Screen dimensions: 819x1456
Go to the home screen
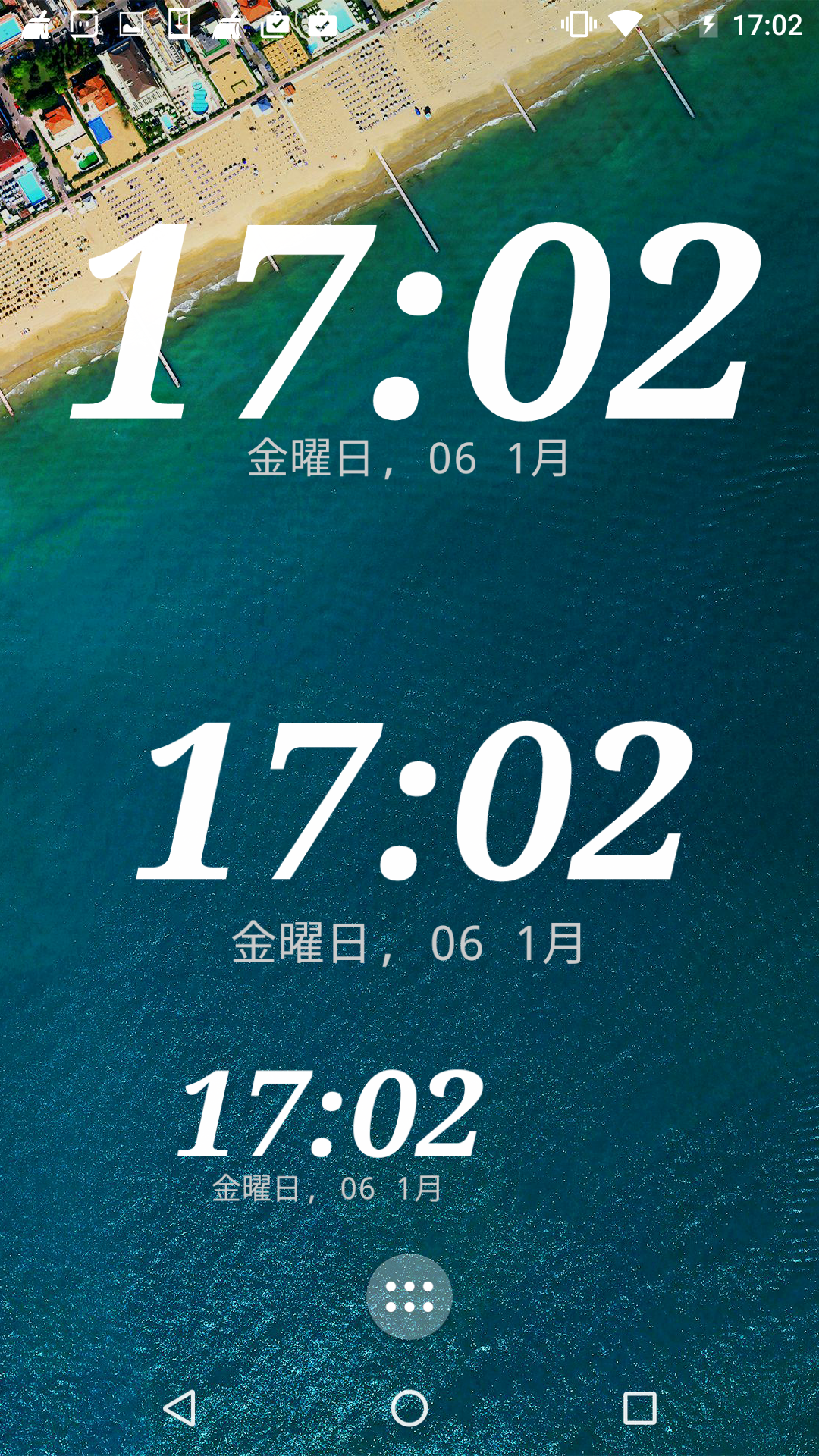[409, 1408]
